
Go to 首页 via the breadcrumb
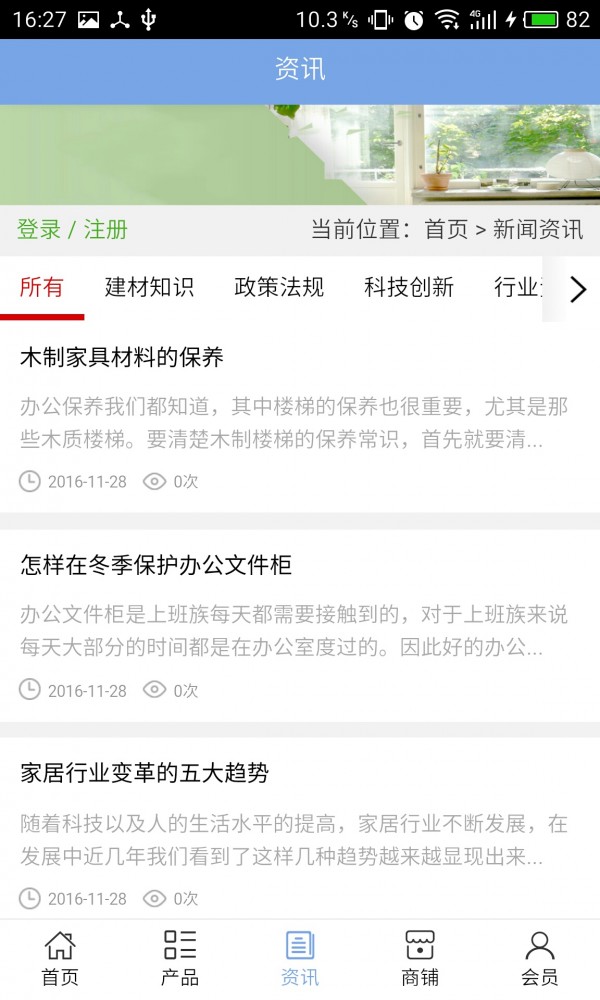[x=446, y=230]
